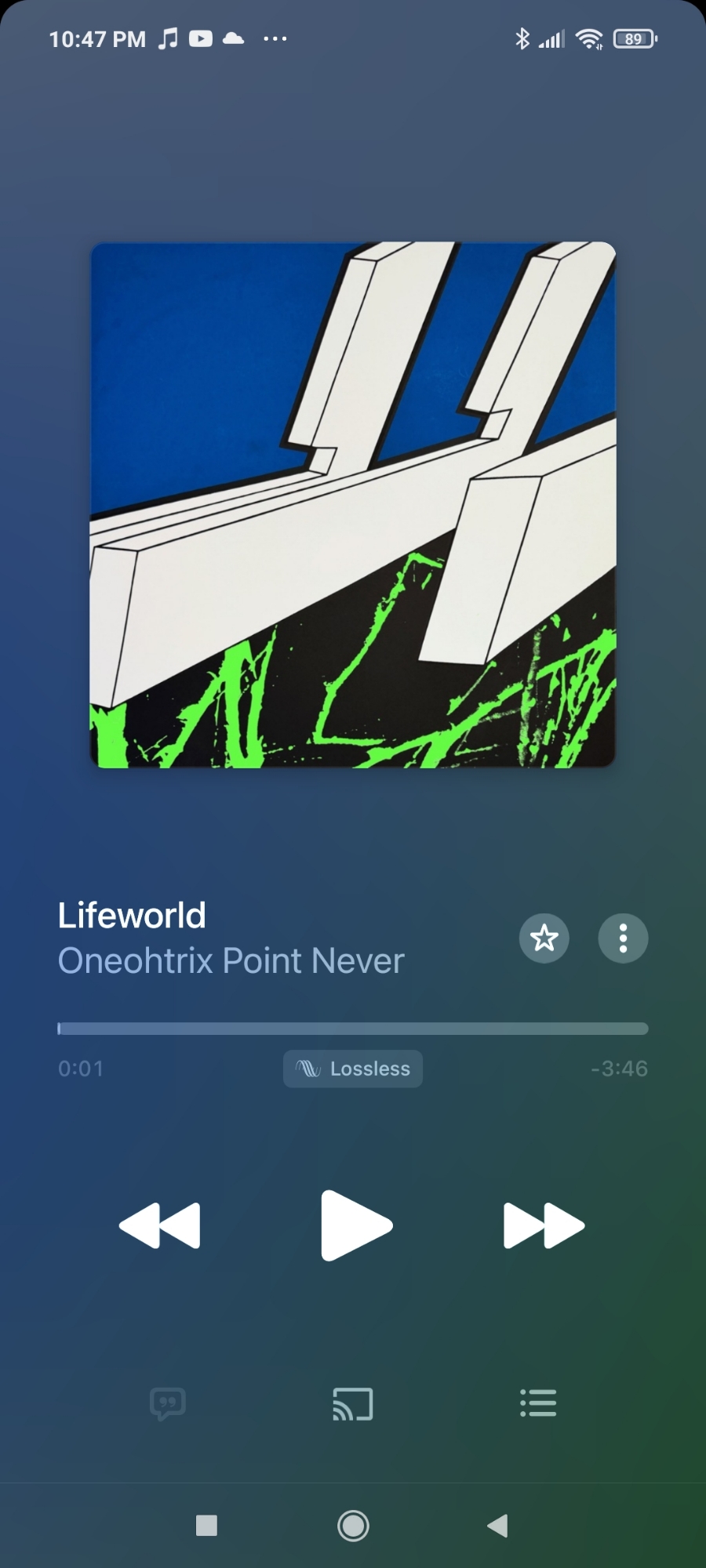Screen dimensions: 706x1568
Task: Favorite Lifeworld with the star icon
Action: pos(544,938)
